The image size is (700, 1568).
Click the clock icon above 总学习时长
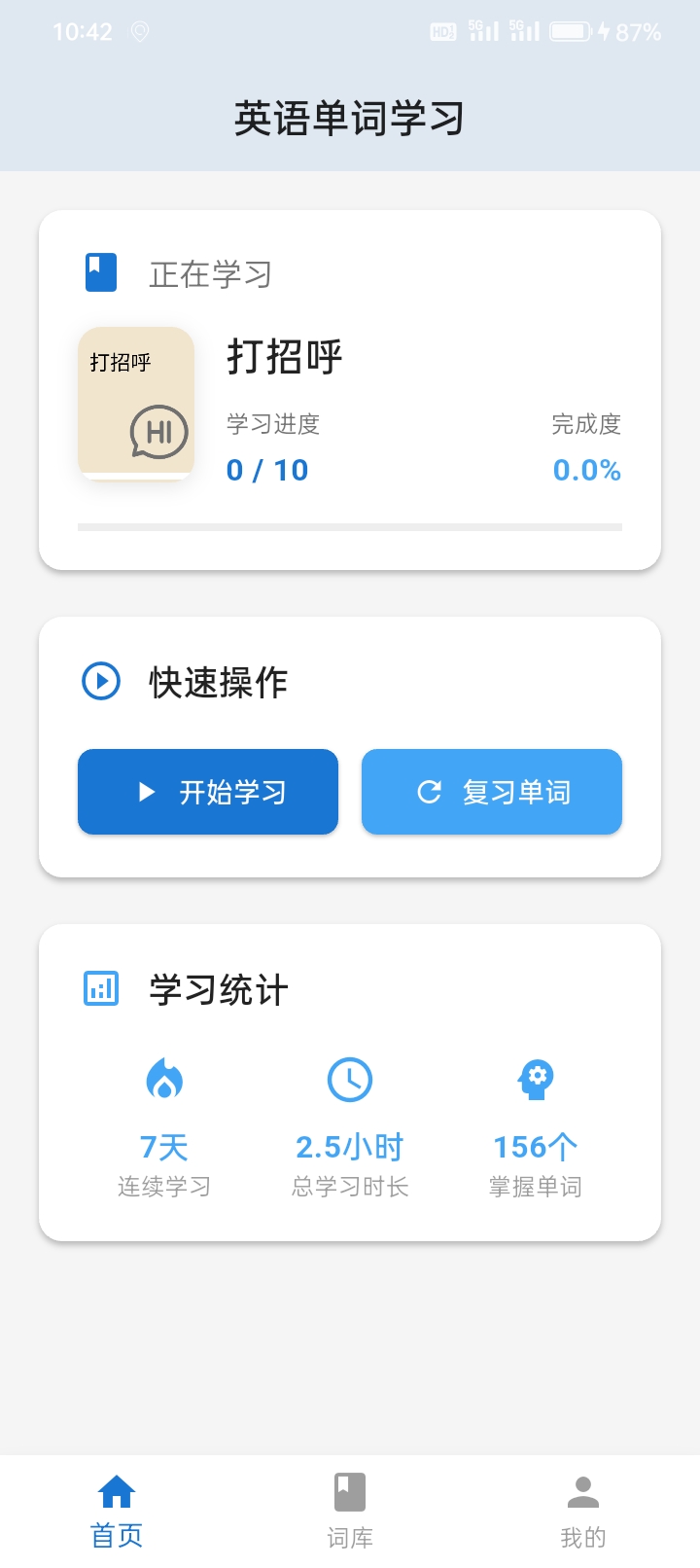point(350,1079)
